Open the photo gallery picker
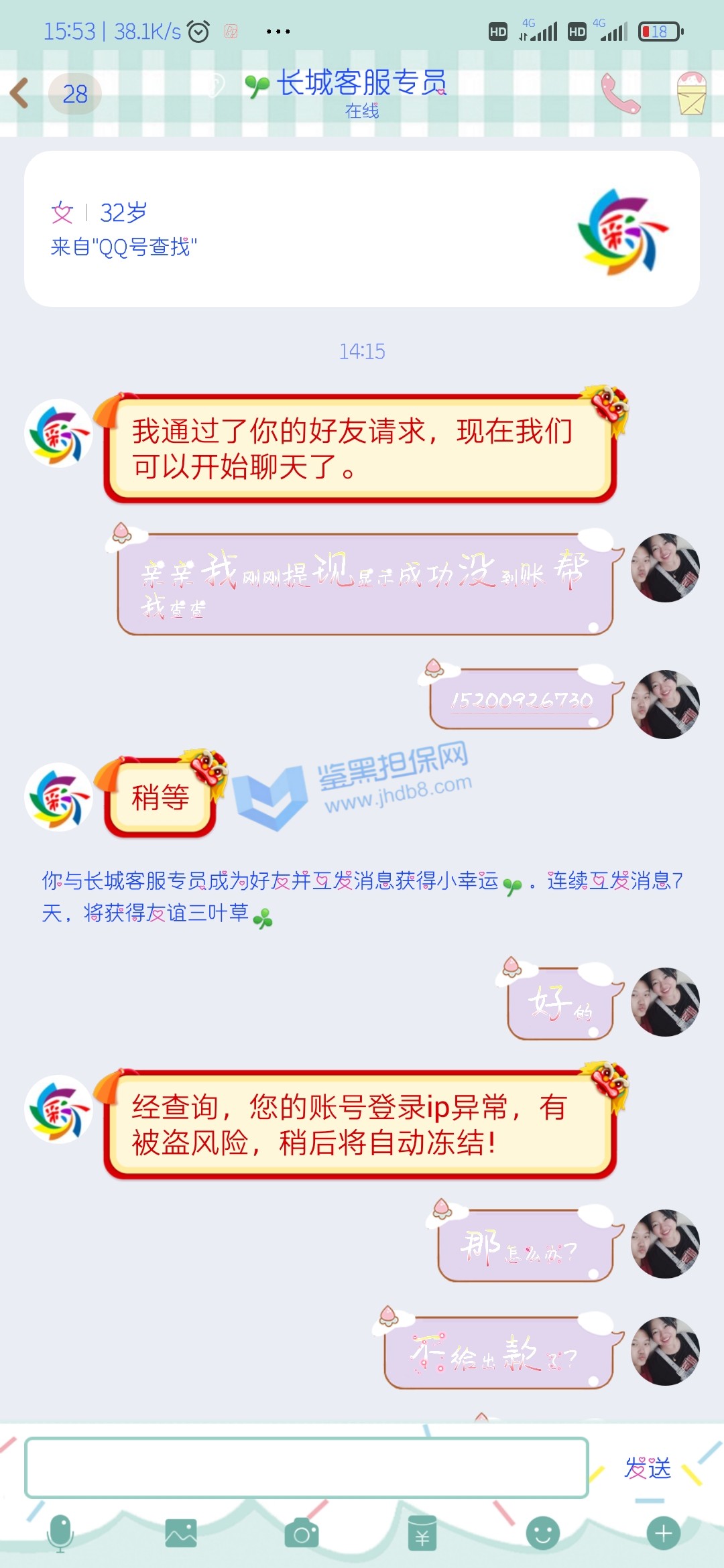Image resolution: width=724 pixels, height=1568 pixels. coord(181,1532)
